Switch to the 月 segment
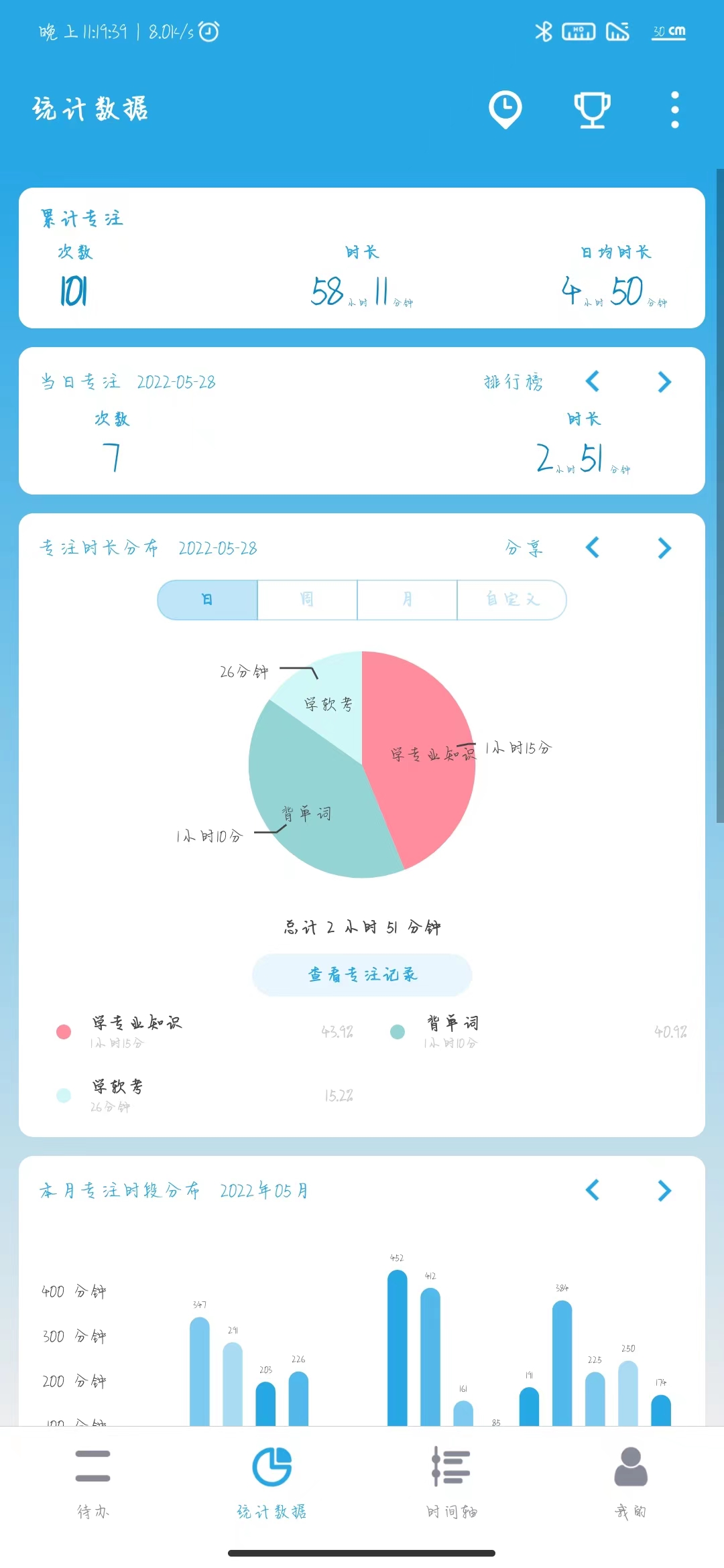 [x=407, y=600]
